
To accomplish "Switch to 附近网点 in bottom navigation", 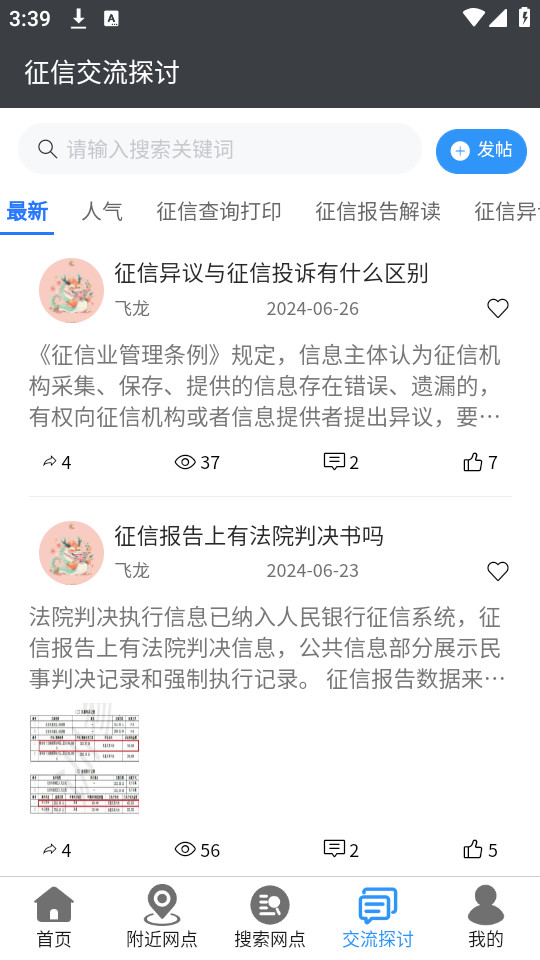I will coord(162,917).
